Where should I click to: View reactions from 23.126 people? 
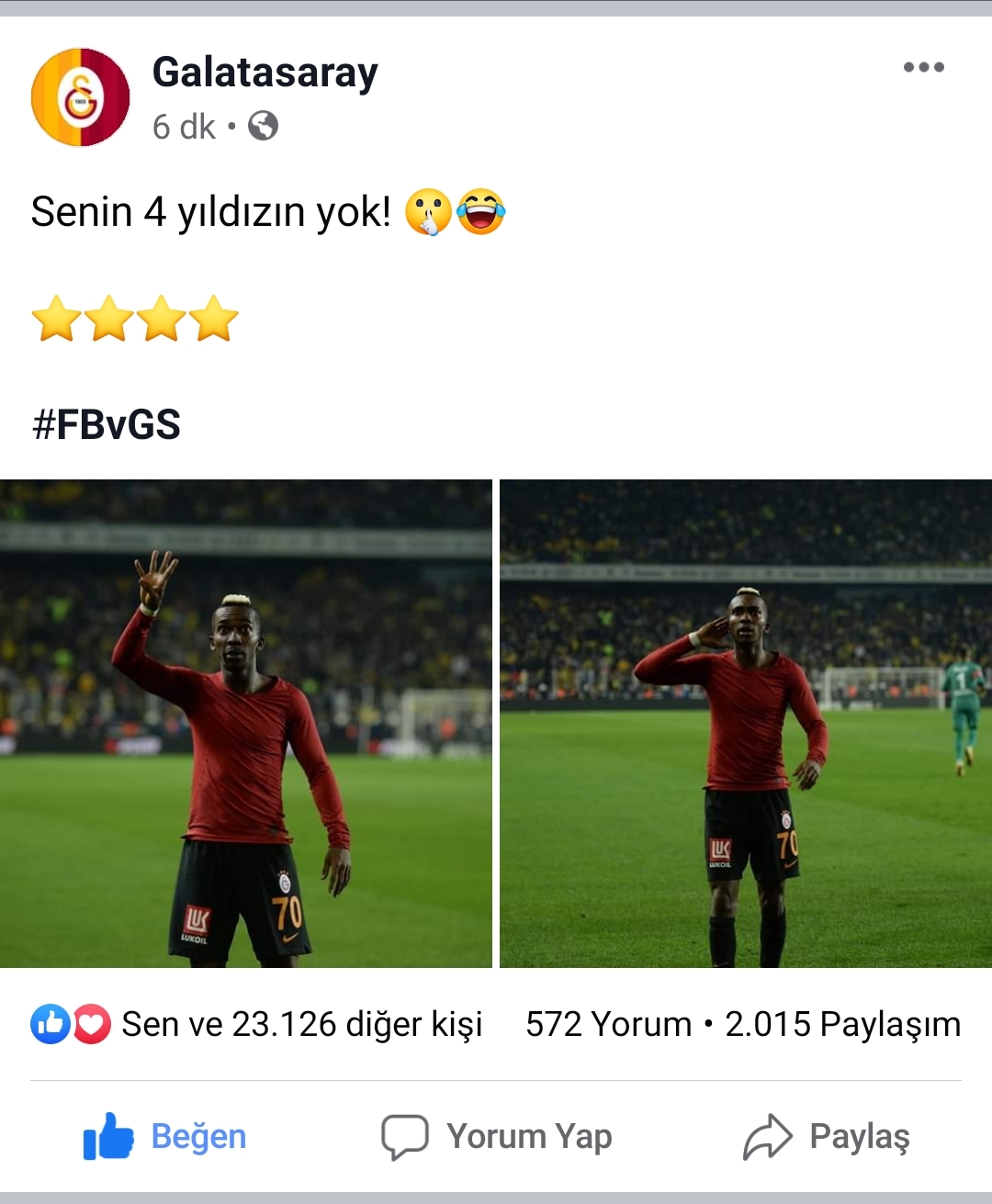pos(257,1024)
